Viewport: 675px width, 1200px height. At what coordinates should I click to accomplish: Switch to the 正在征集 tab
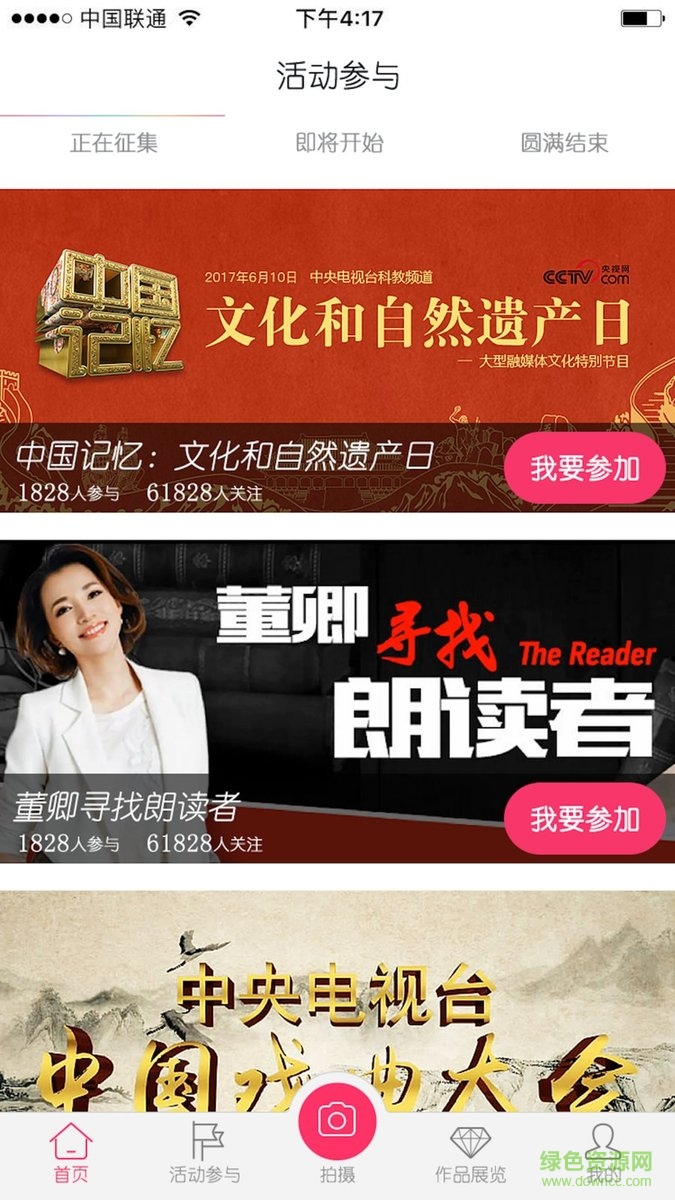tap(113, 143)
